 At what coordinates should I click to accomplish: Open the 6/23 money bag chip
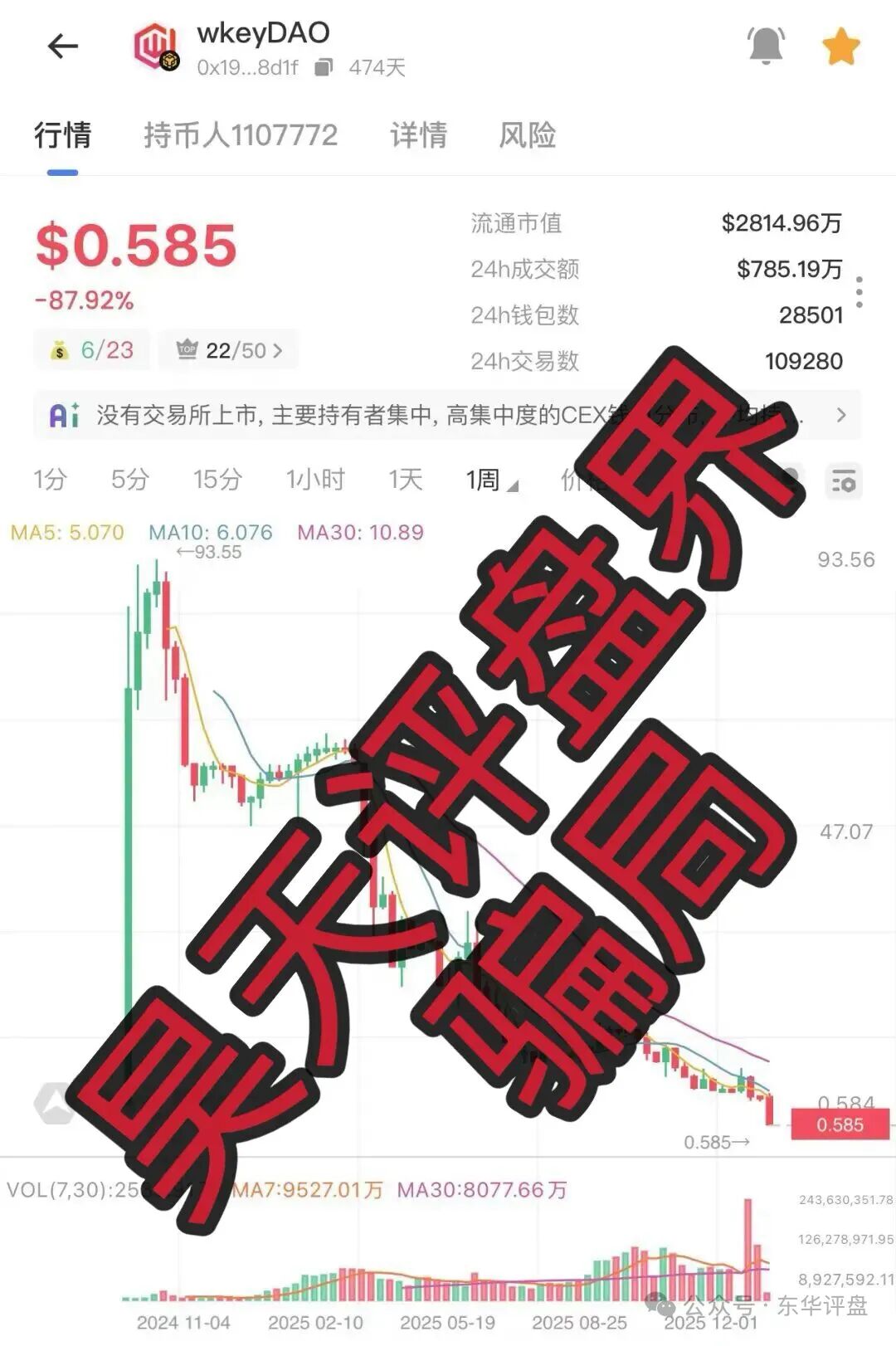click(x=92, y=350)
